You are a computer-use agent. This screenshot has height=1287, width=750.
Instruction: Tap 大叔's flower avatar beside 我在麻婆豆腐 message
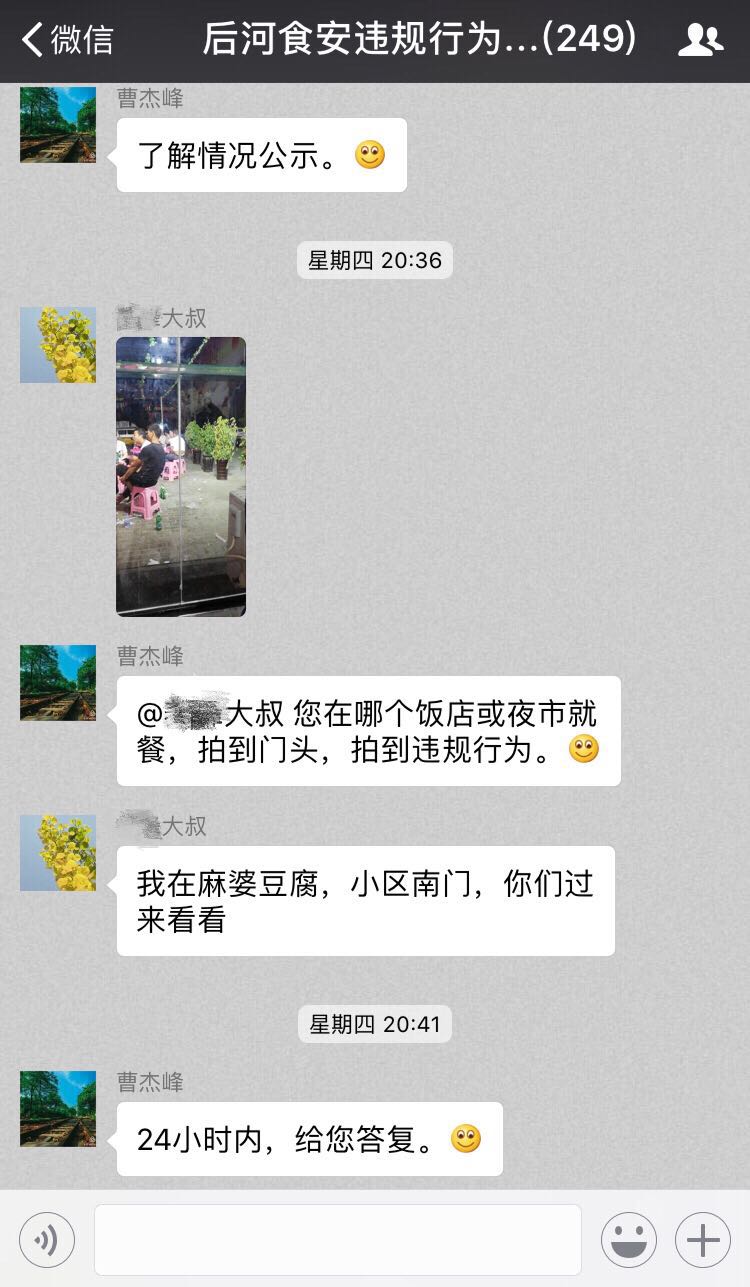(x=58, y=852)
